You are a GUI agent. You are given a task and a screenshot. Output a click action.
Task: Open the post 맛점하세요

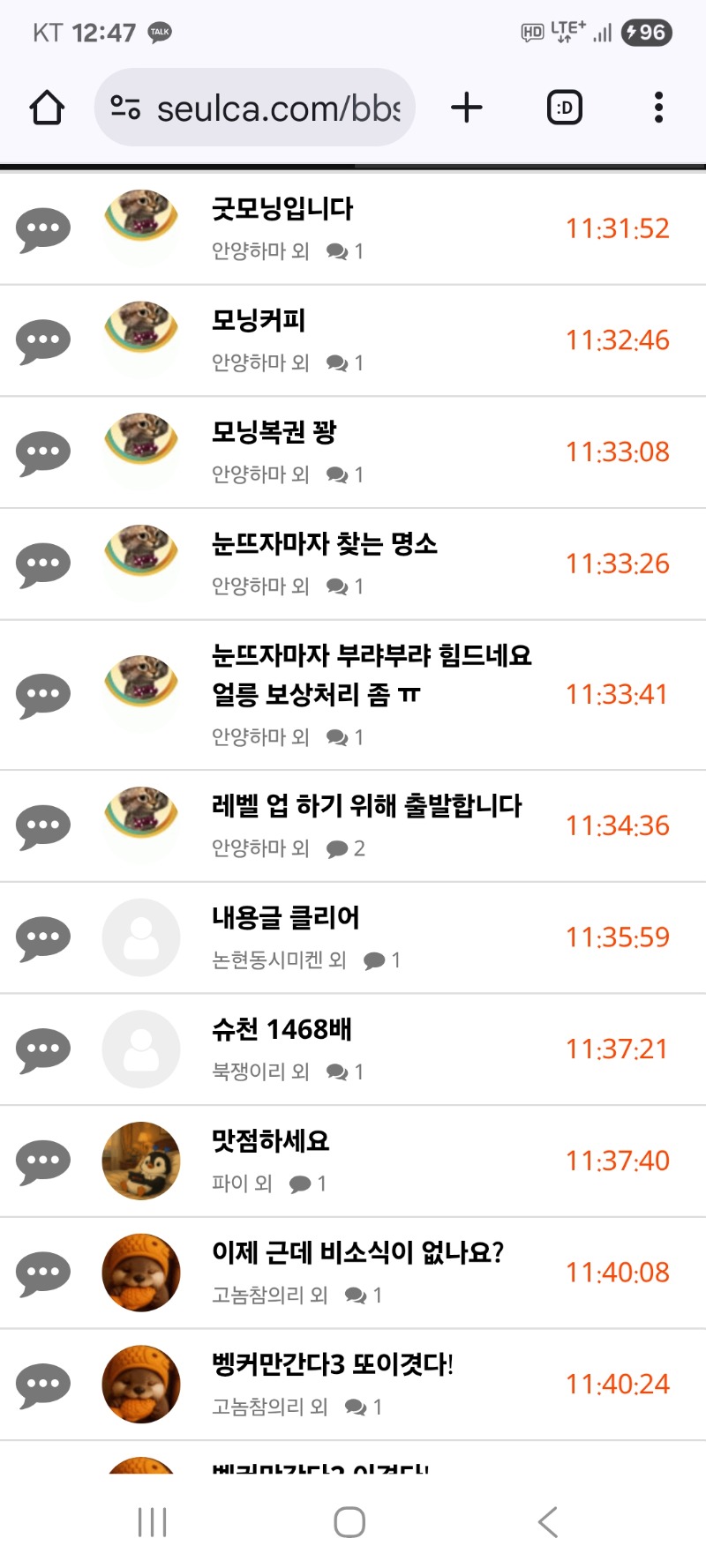click(270, 1141)
